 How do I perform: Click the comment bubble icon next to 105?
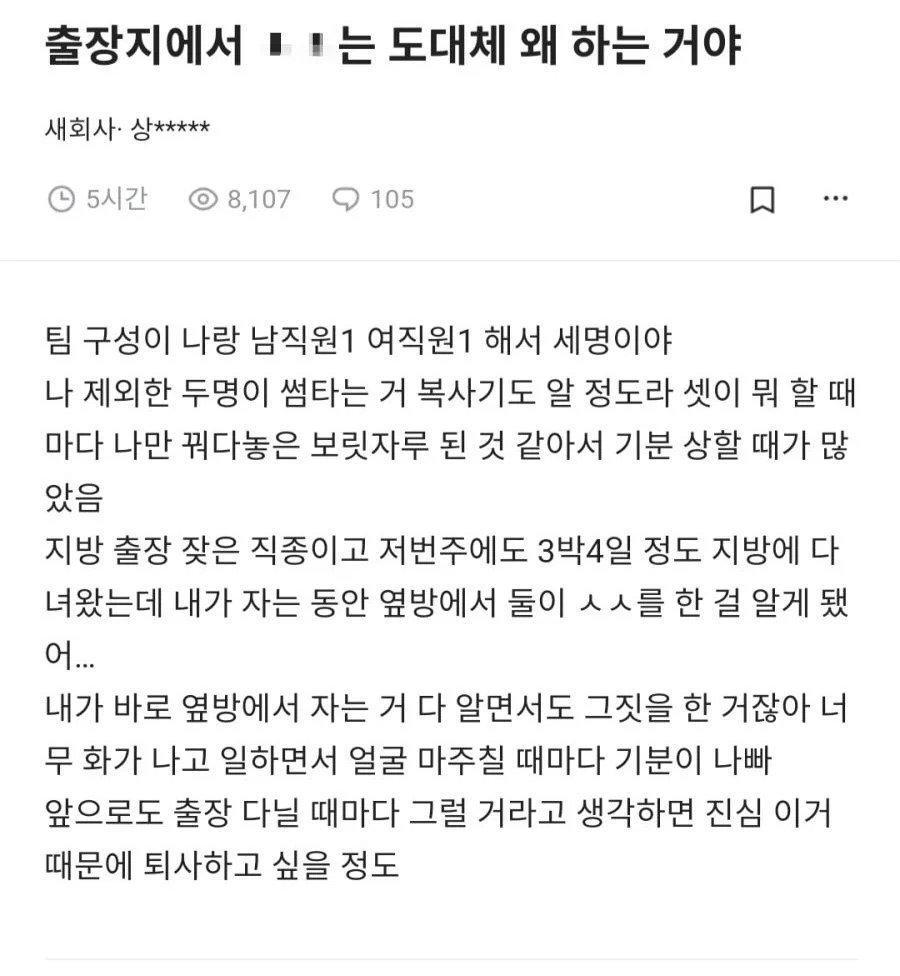tap(347, 198)
